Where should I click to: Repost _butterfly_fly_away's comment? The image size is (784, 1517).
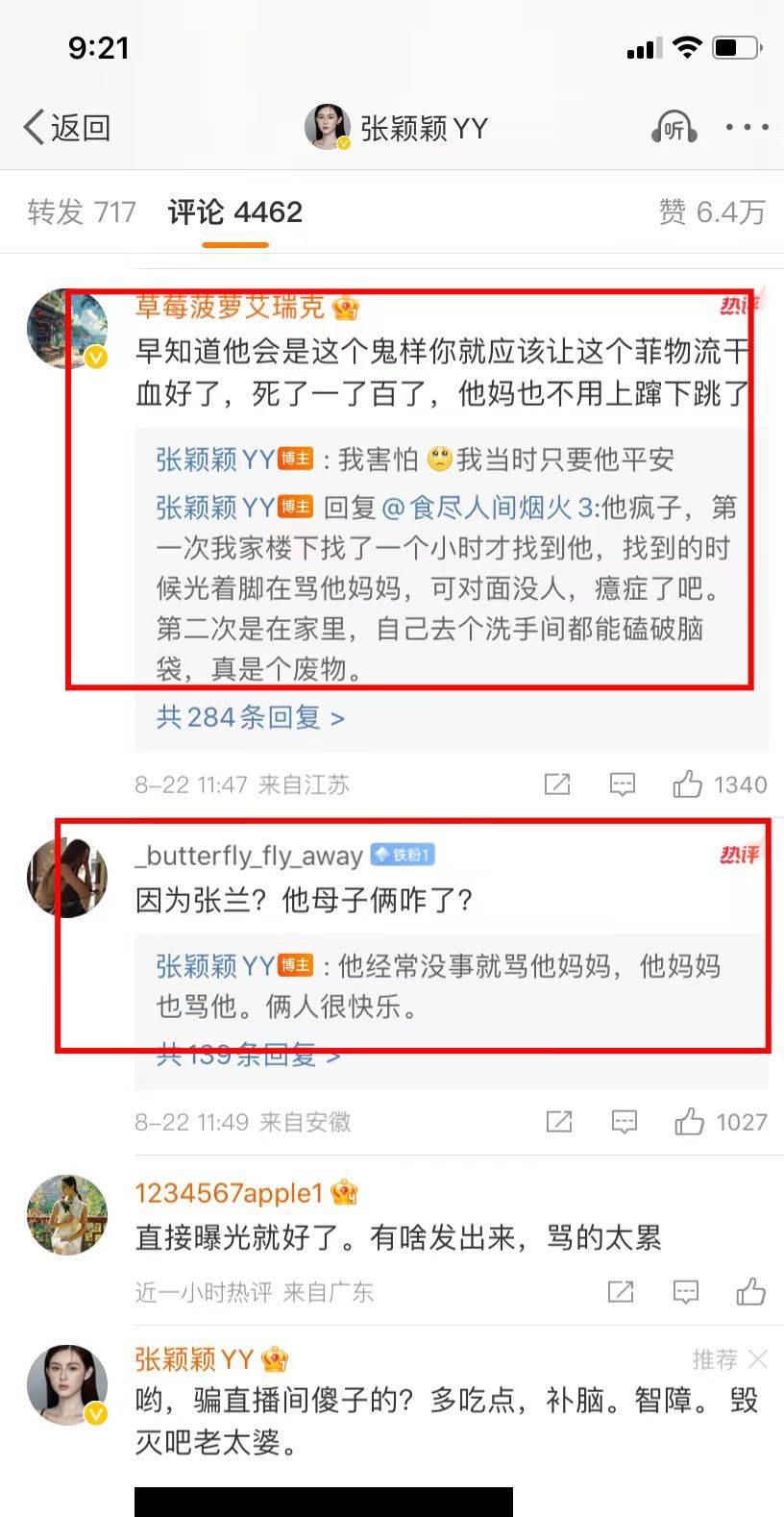[559, 1122]
